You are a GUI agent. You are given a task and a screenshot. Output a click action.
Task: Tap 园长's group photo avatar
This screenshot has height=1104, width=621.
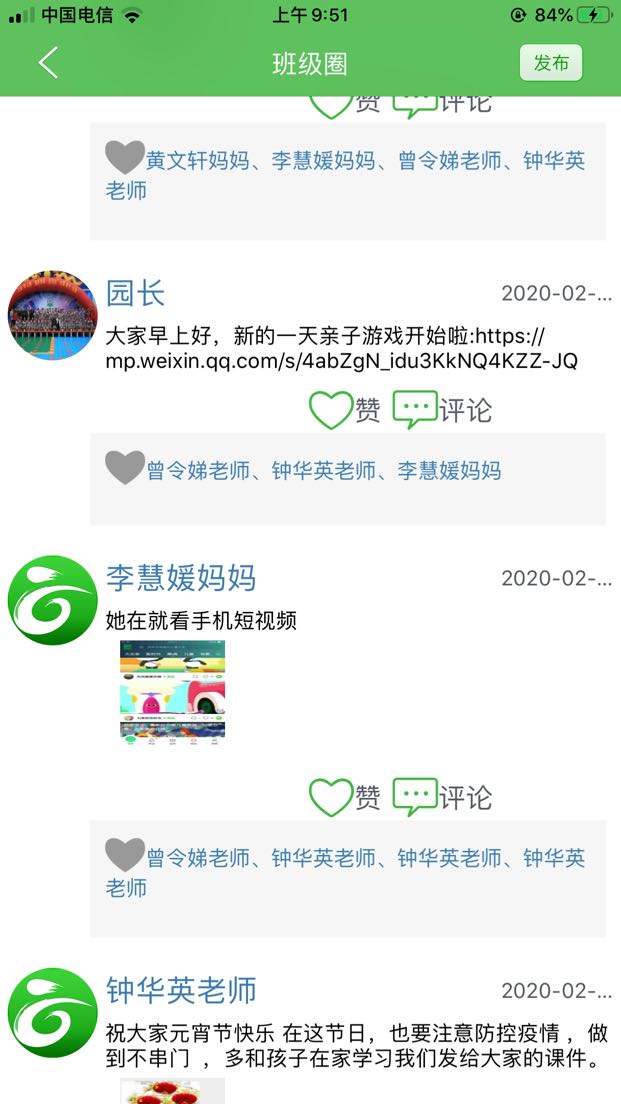[52, 315]
